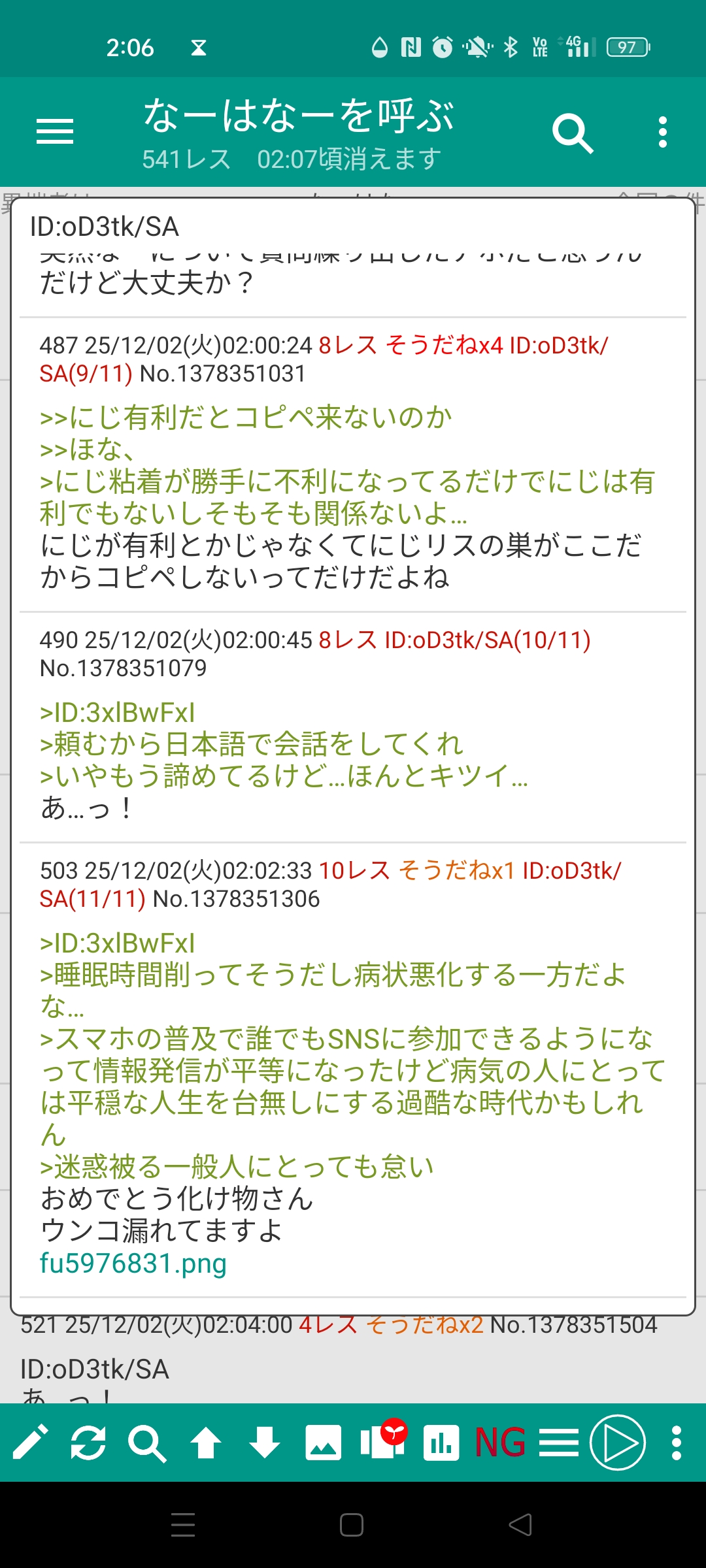Open the hamburger drawer menu
706x1568 pixels.
(x=55, y=132)
